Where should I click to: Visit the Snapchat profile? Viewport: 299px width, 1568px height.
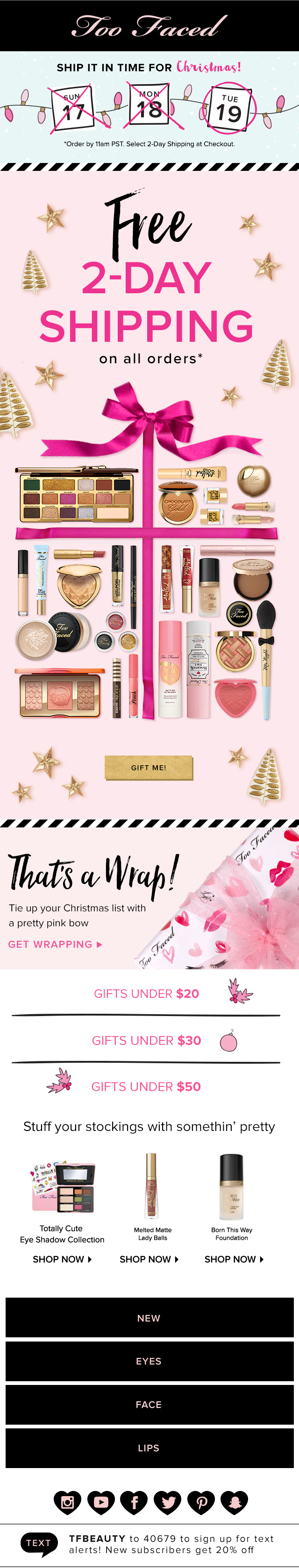[x=235, y=1502]
